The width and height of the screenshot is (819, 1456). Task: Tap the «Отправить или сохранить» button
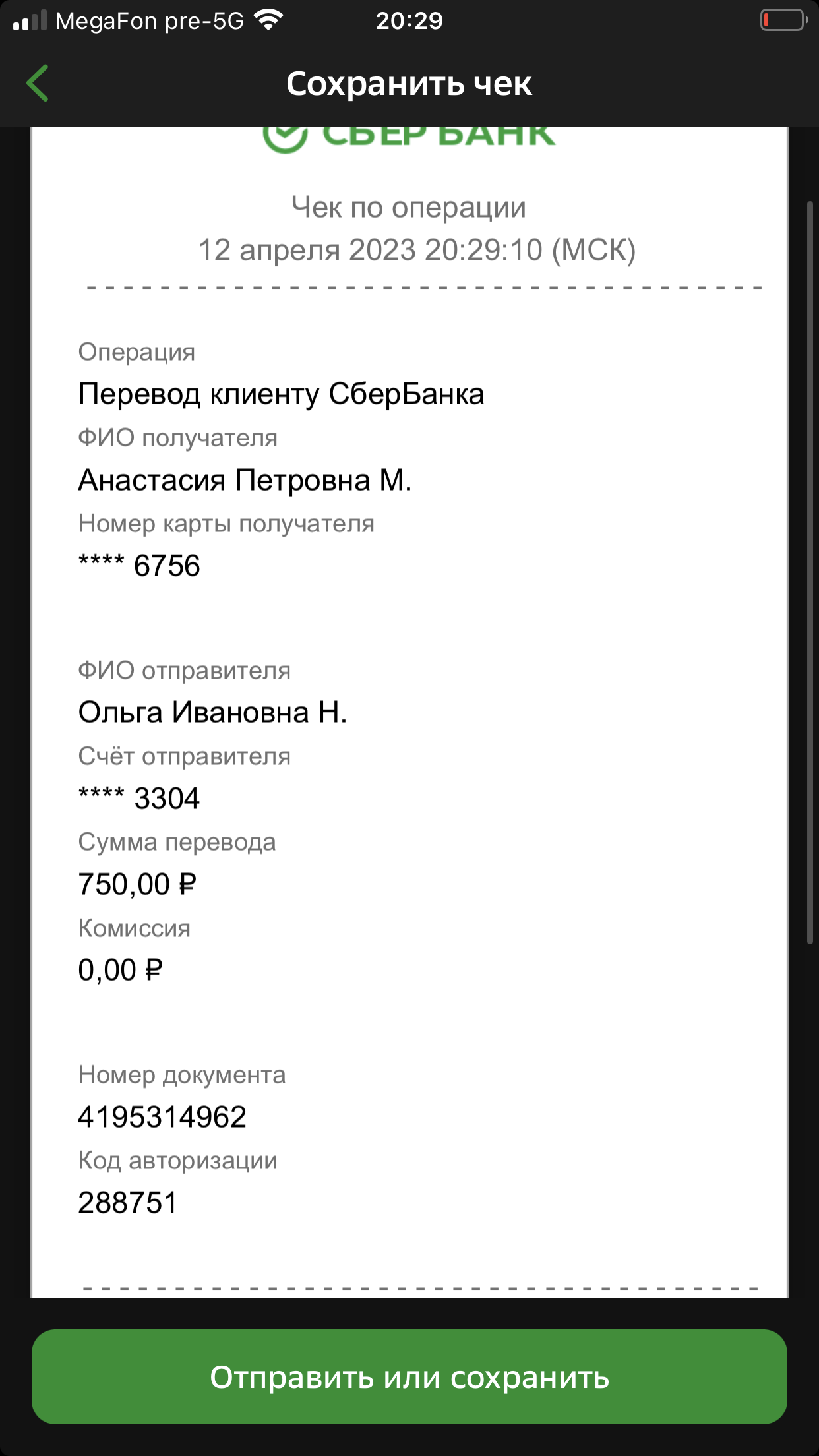[x=409, y=1377]
